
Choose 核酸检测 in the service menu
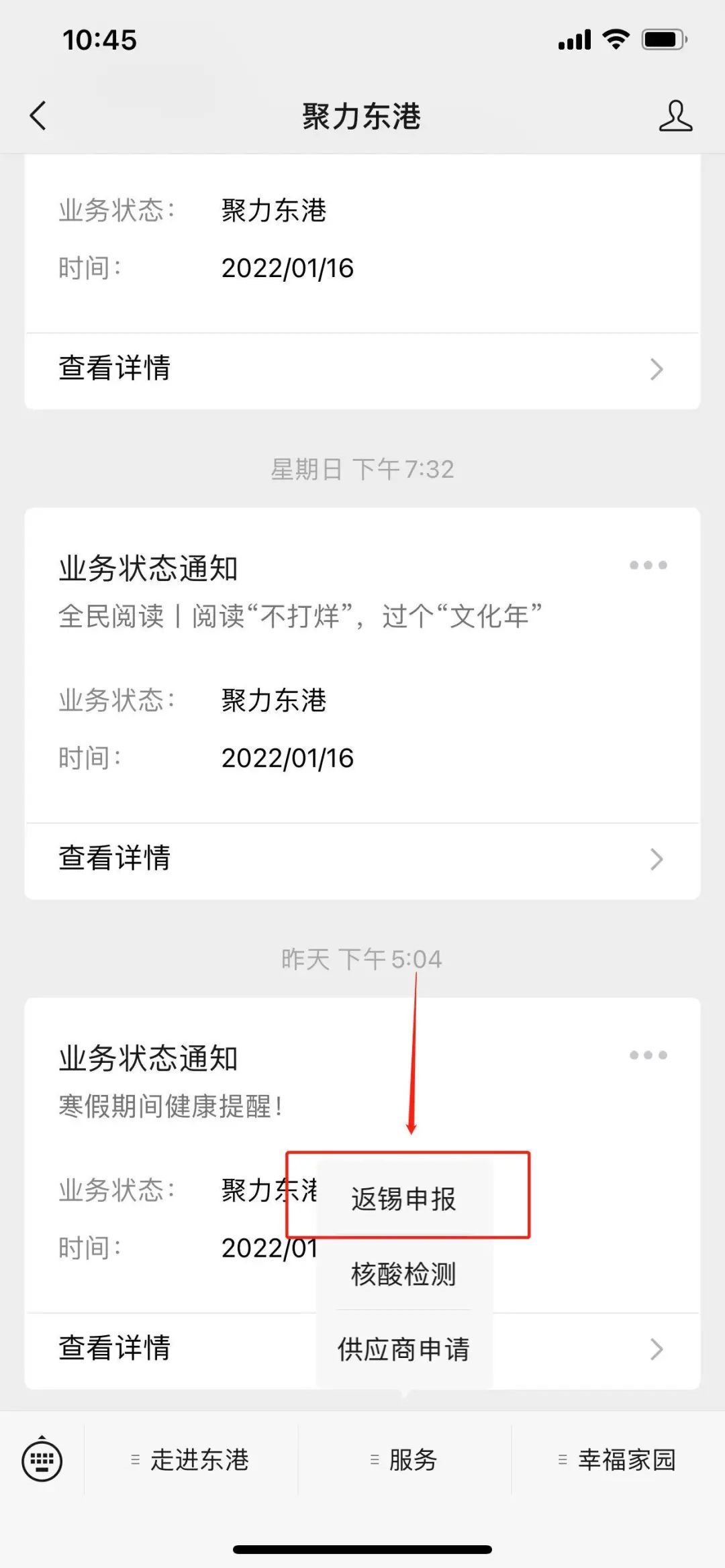[x=403, y=1273]
